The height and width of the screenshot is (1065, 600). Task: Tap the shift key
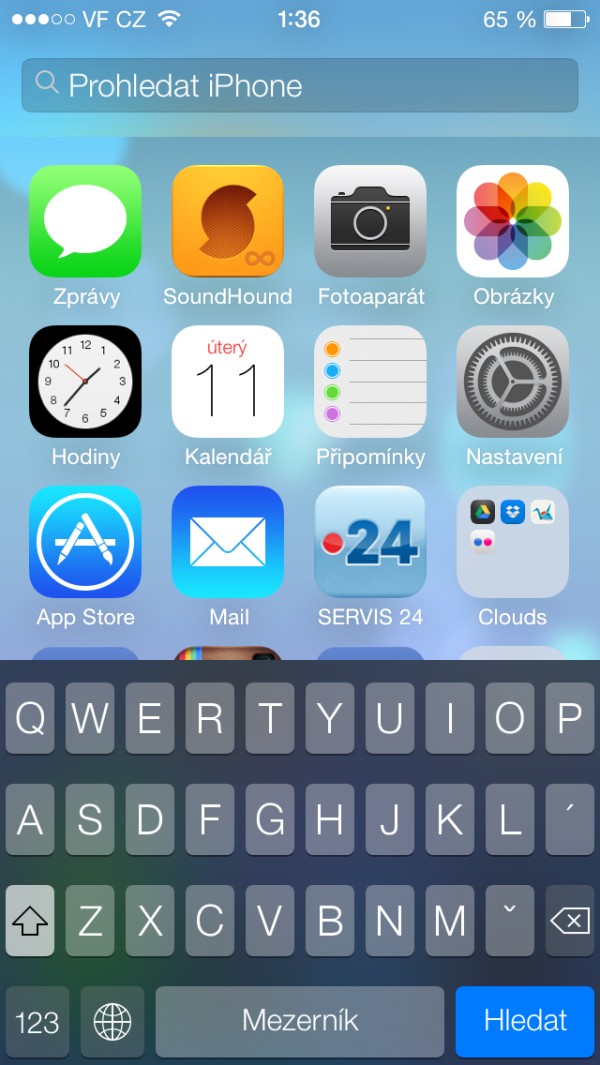click(x=30, y=921)
